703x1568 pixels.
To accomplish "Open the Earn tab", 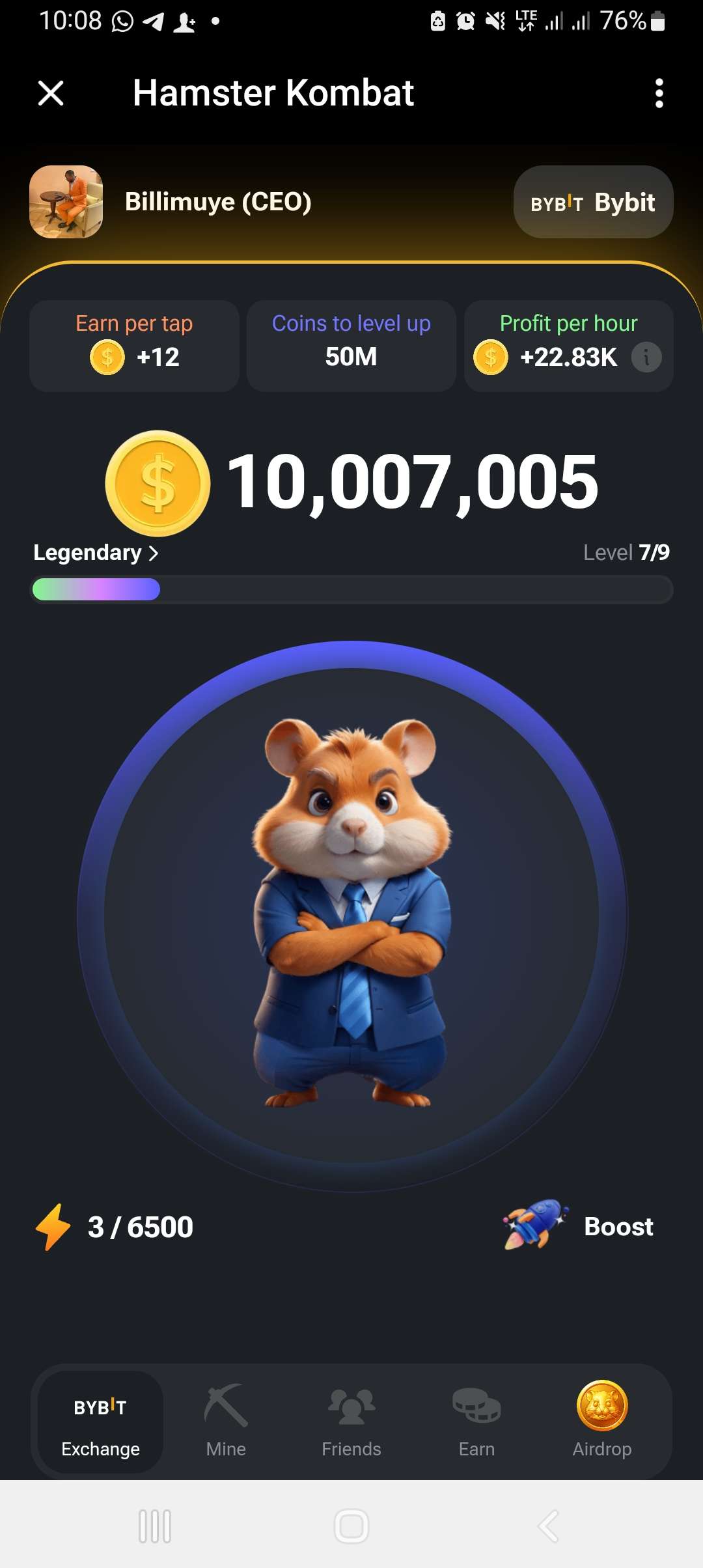I will pyautogui.click(x=476, y=1421).
